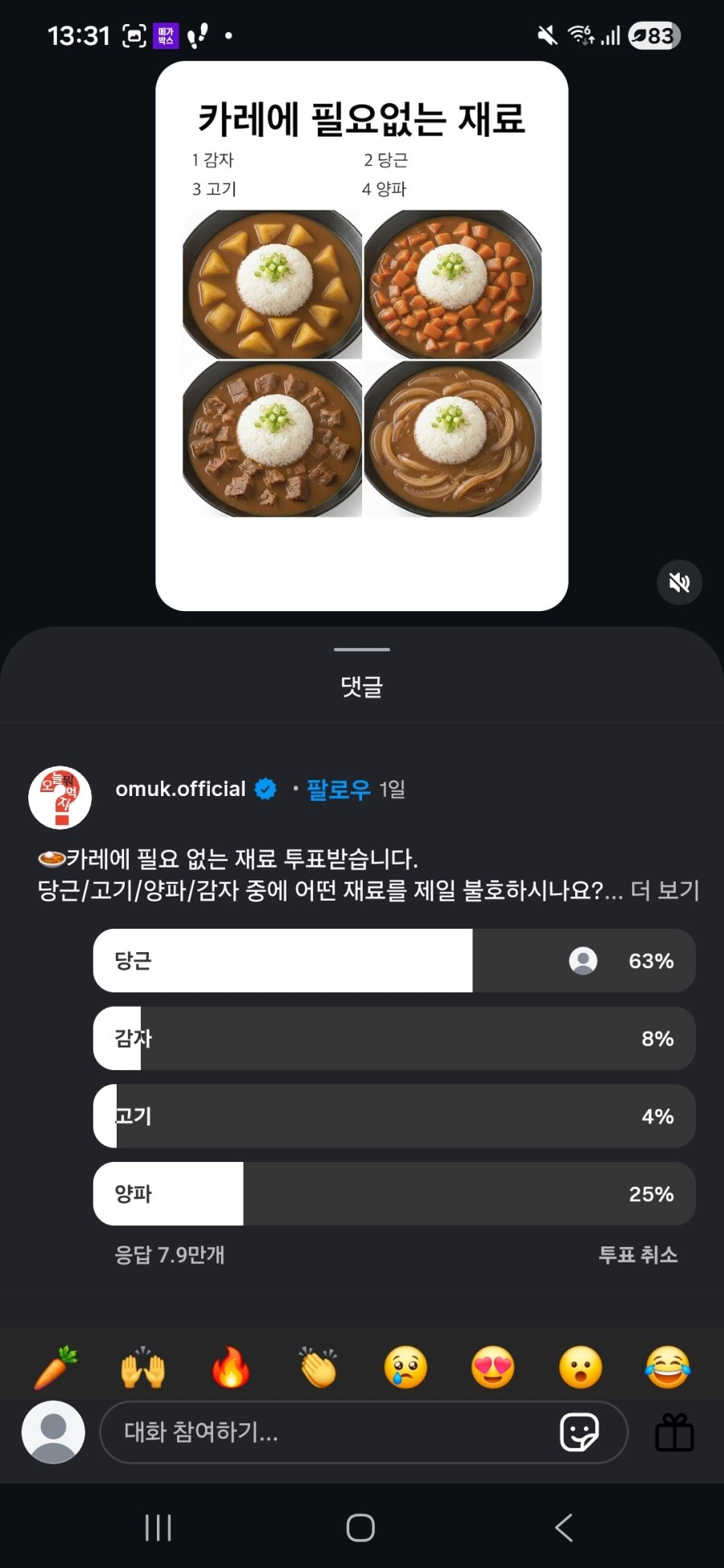Send the heart-eyes emoji reaction
This screenshot has height=1568, width=724.
[x=493, y=1365]
